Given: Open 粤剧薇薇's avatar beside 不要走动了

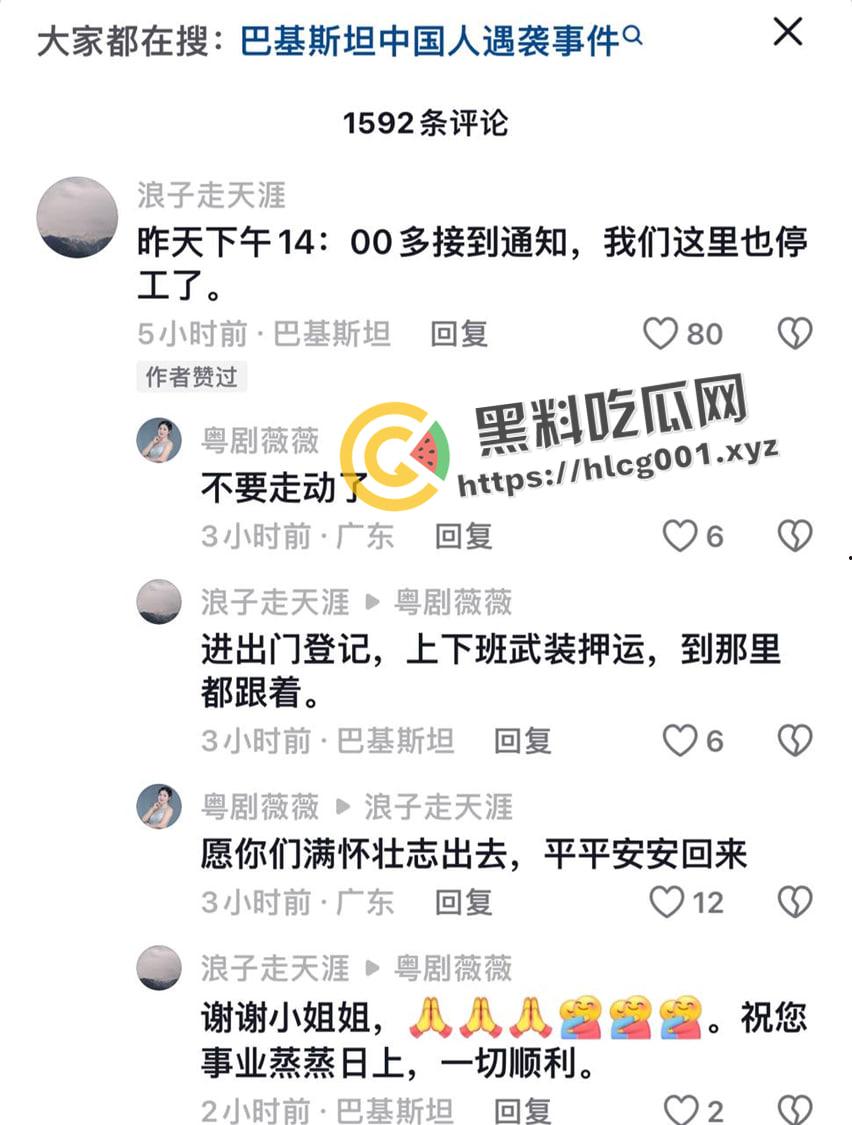Looking at the screenshot, I should 160,440.
